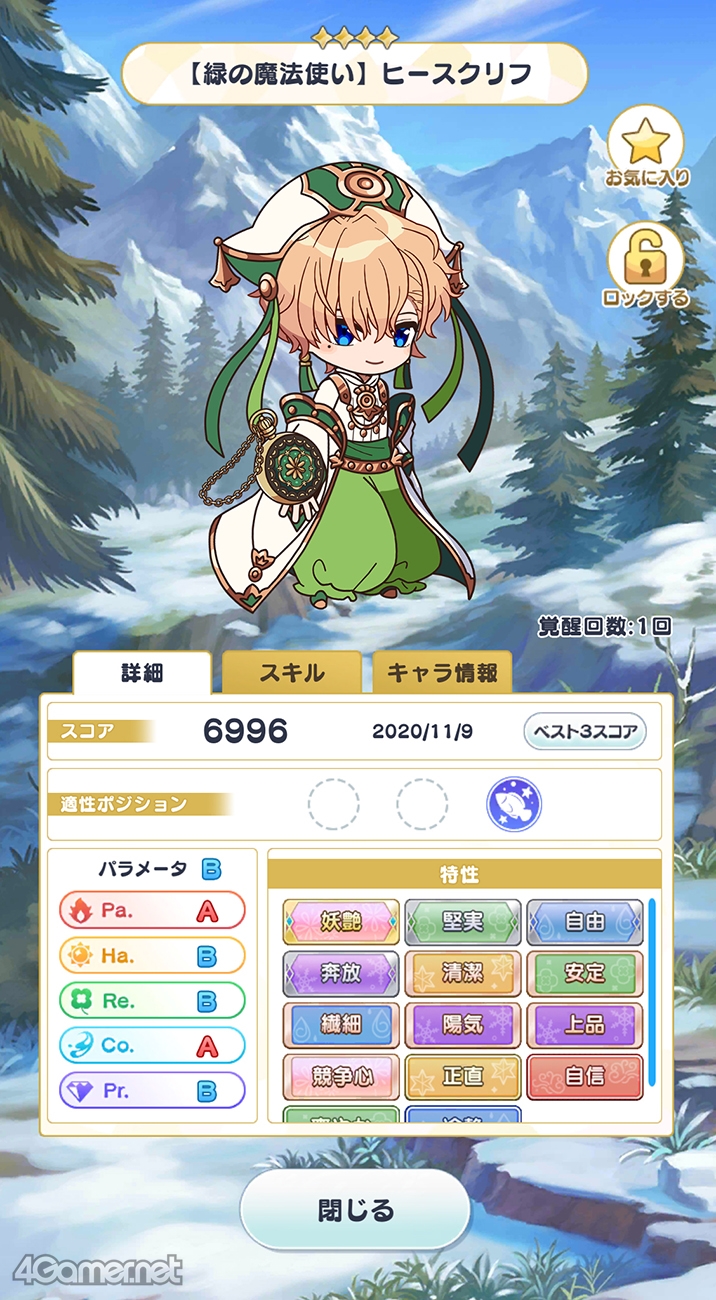This screenshot has width=716, height=1300.
Task: Tap the 自由 trait chip
Action: 585,921
